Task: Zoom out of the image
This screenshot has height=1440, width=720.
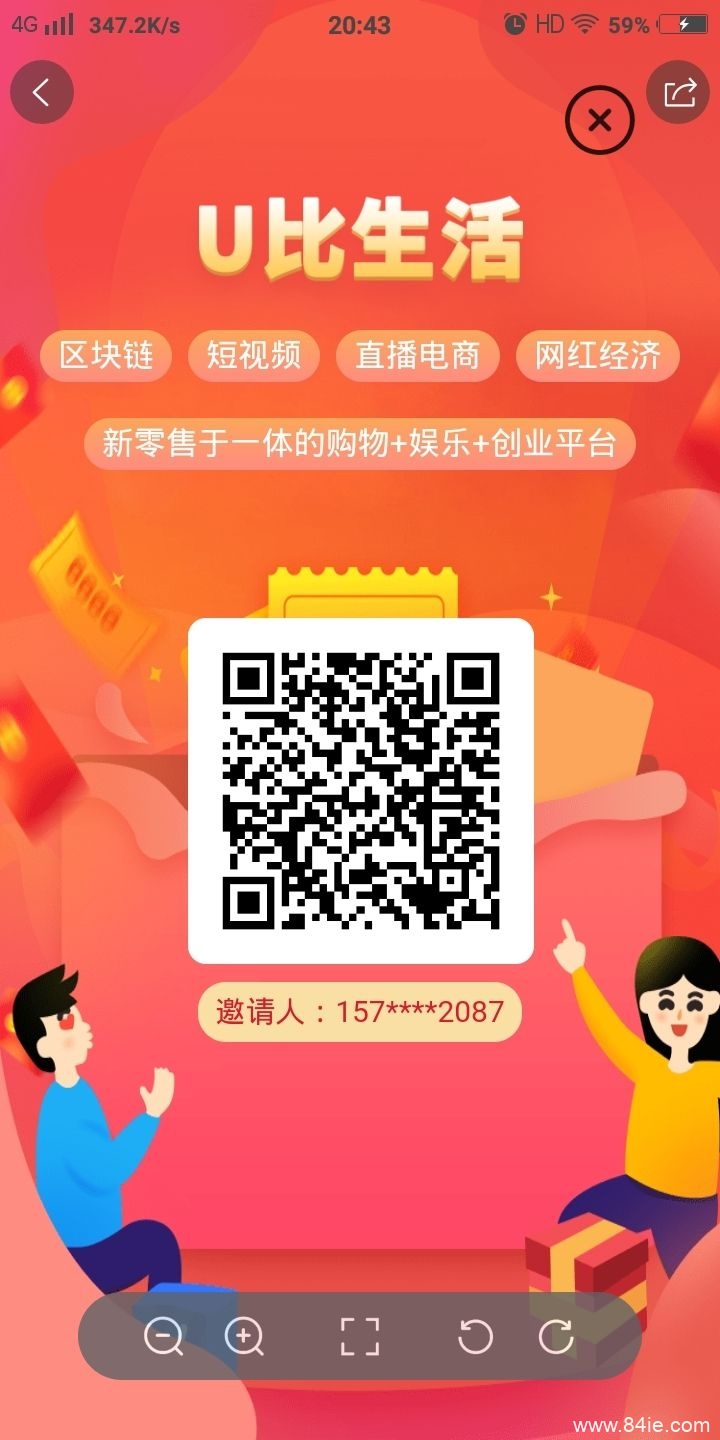Action: (163, 1336)
